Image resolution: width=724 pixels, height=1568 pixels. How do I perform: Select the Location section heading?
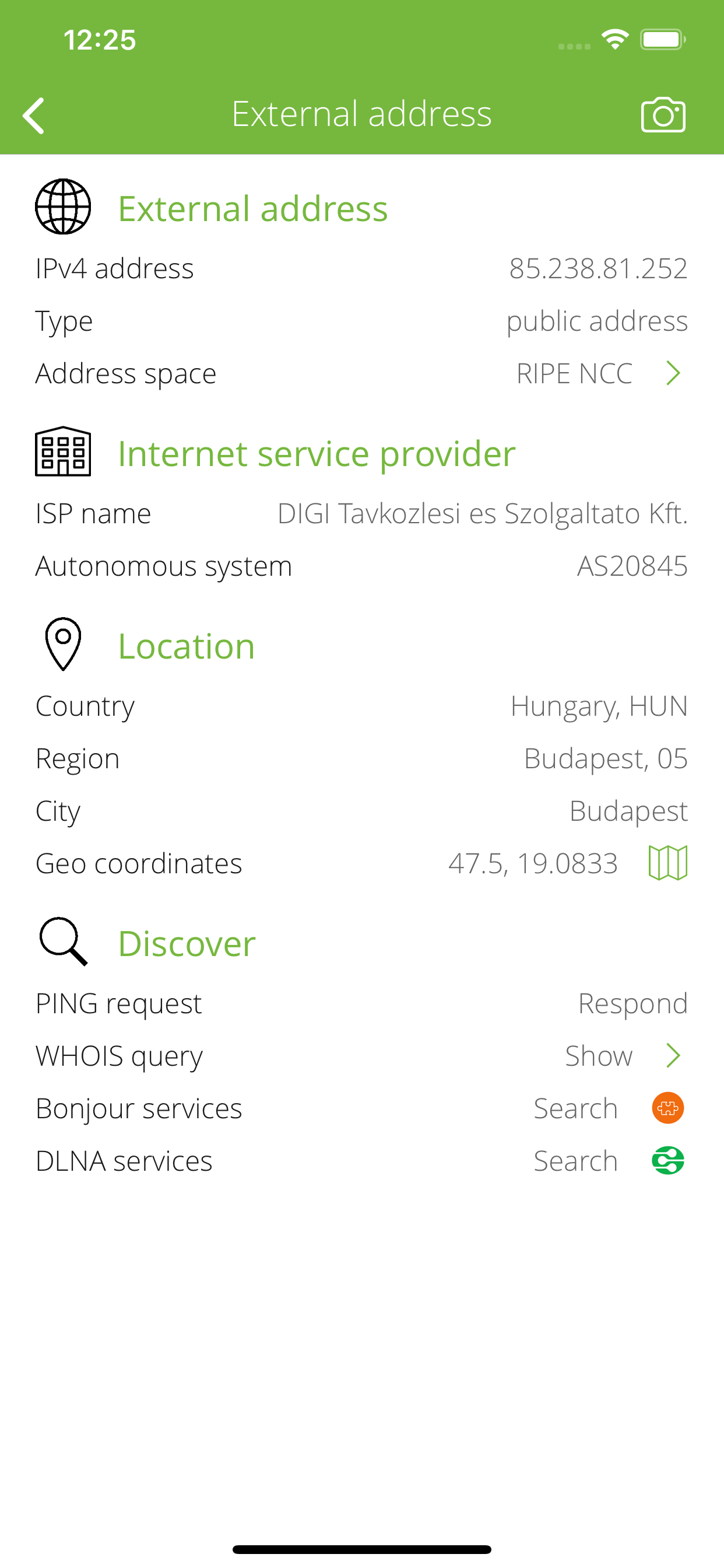186,646
